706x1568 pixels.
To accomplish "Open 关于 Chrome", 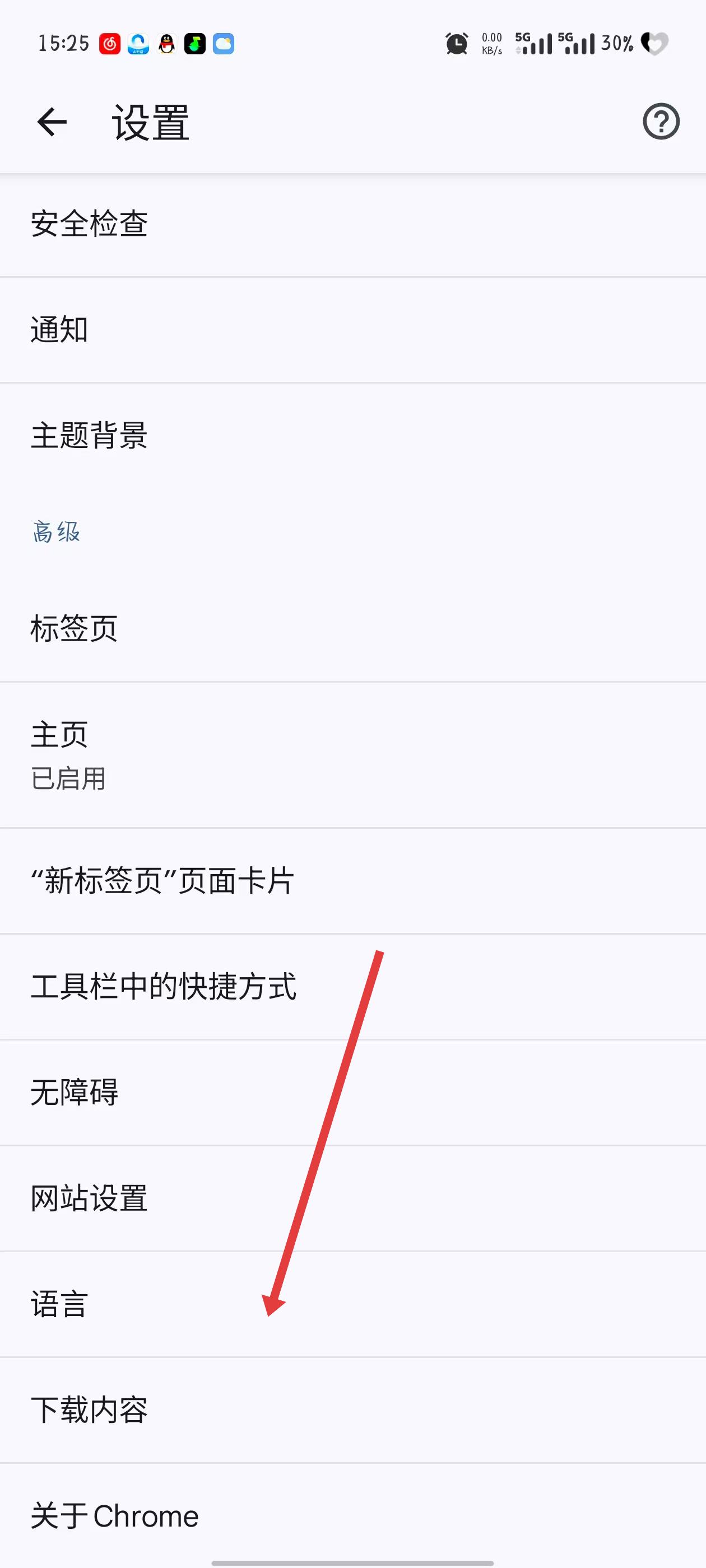I will click(x=114, y=1516).
